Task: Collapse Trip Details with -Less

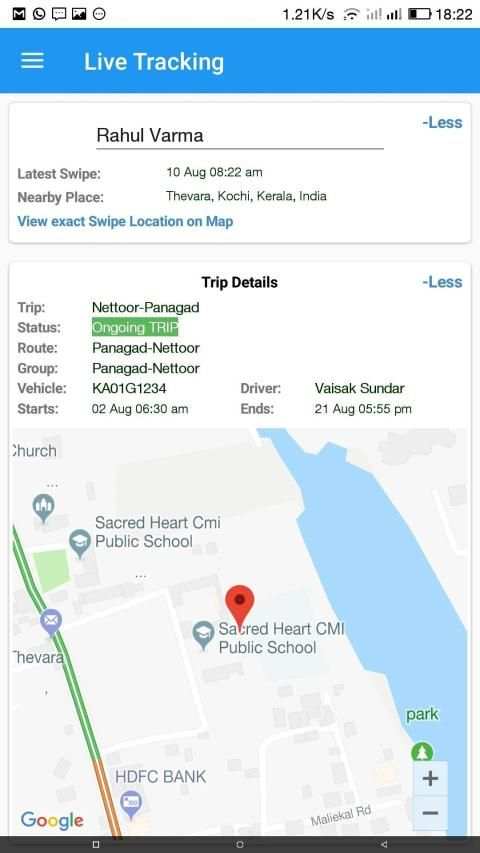Action: pyautogui.click(x=442, y=282)
